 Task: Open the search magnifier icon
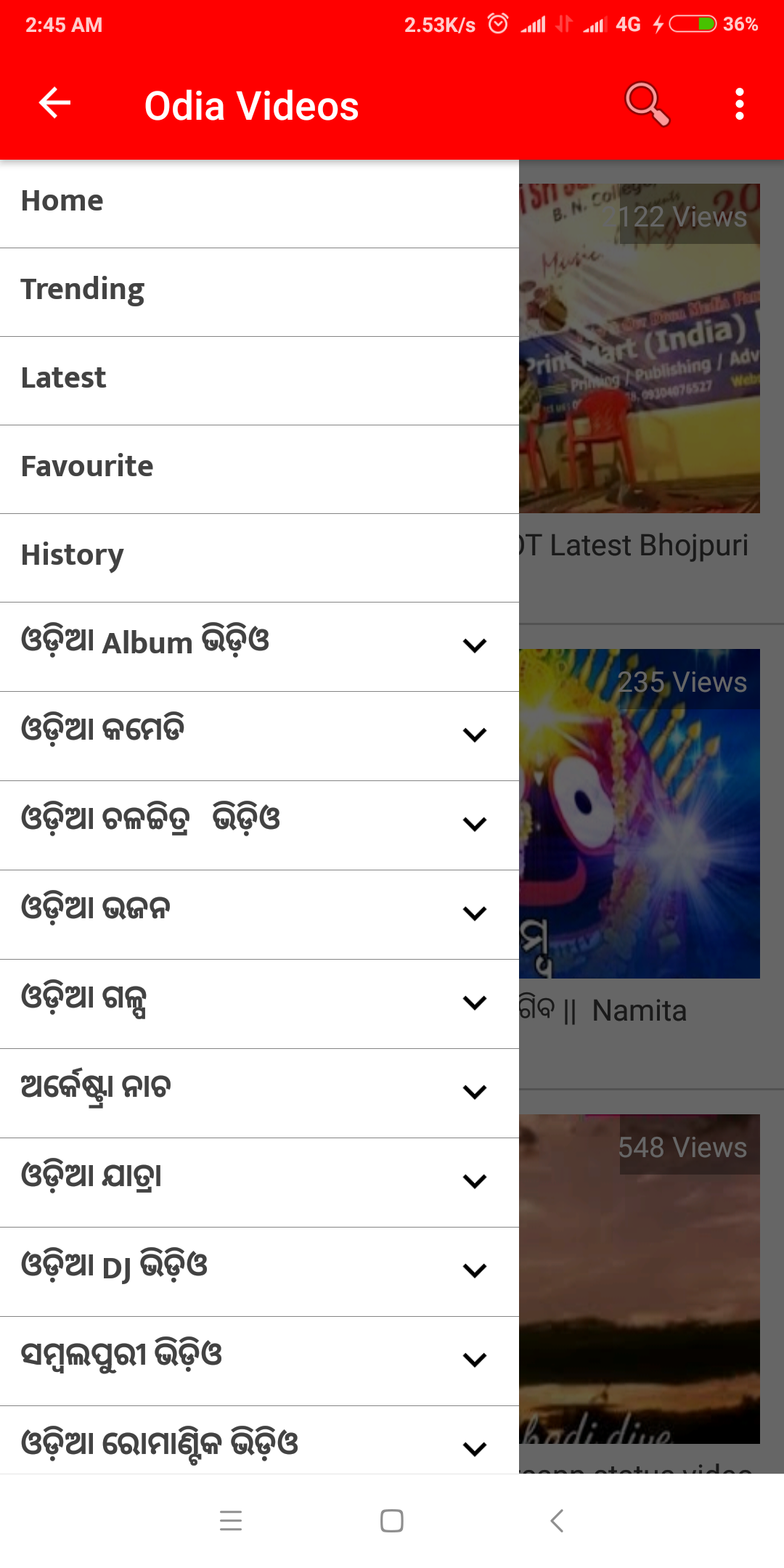tap(646, 104)
